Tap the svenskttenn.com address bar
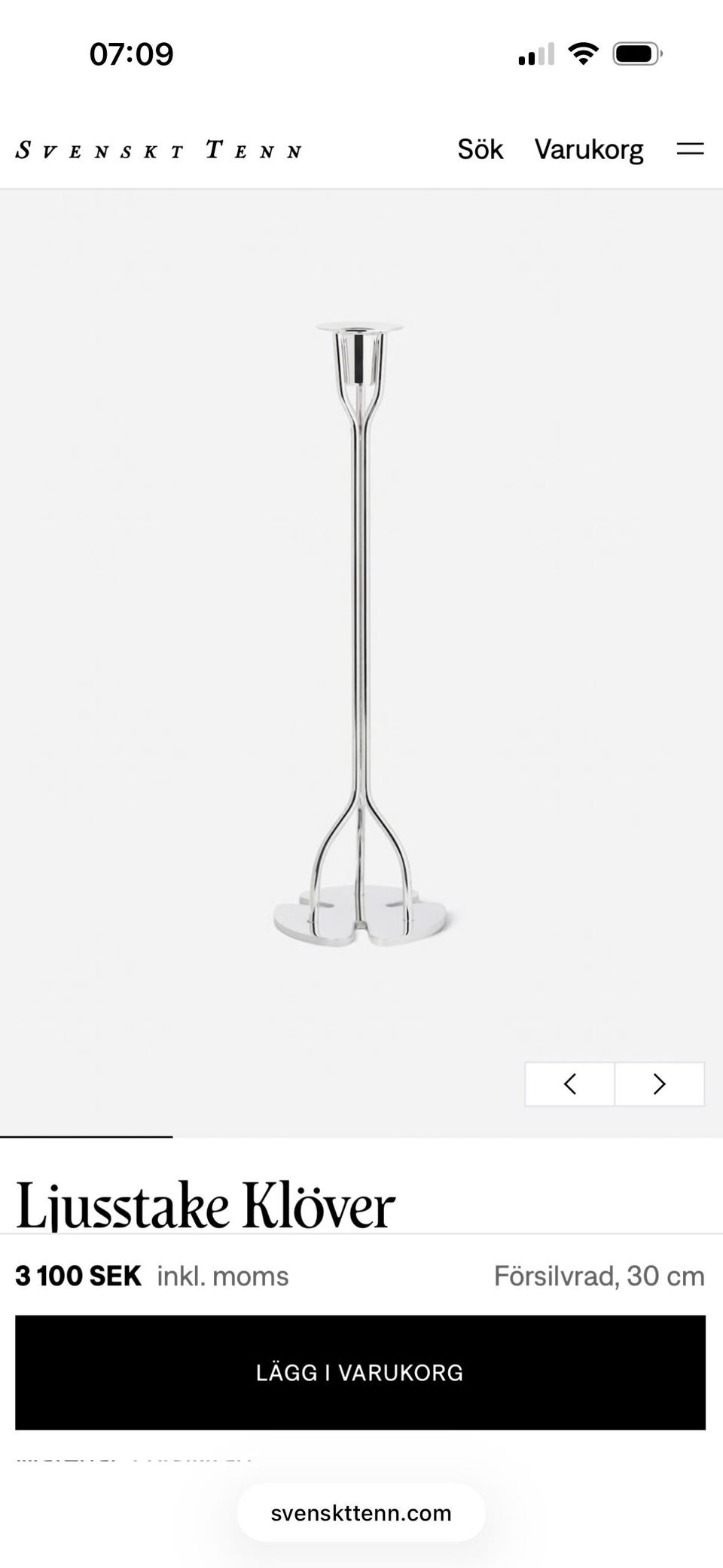Image resolution: width=723 pixels, height=1568 pixels. [x=361, y=1513]
